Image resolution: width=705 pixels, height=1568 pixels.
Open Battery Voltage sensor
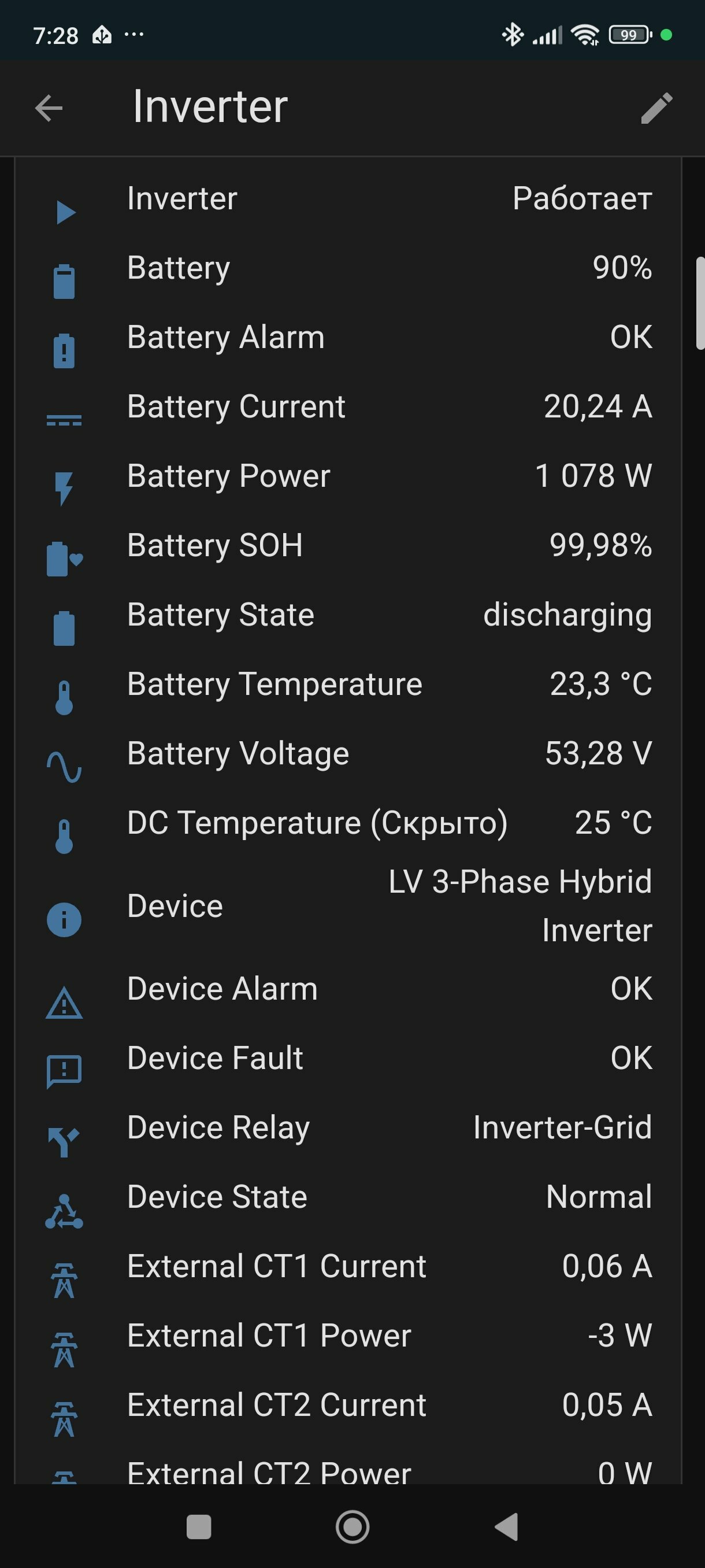348,754
